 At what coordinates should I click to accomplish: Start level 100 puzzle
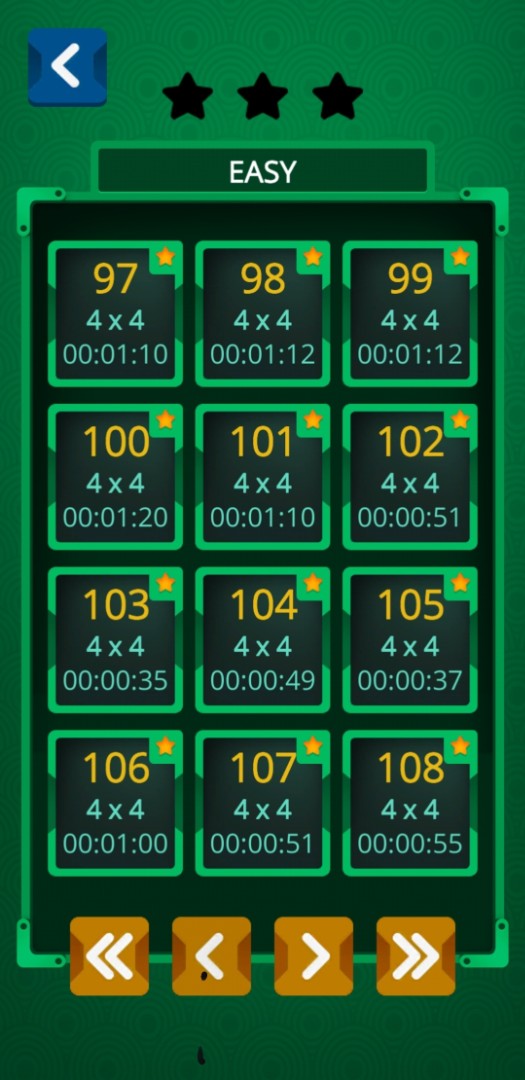pos(115,477)
